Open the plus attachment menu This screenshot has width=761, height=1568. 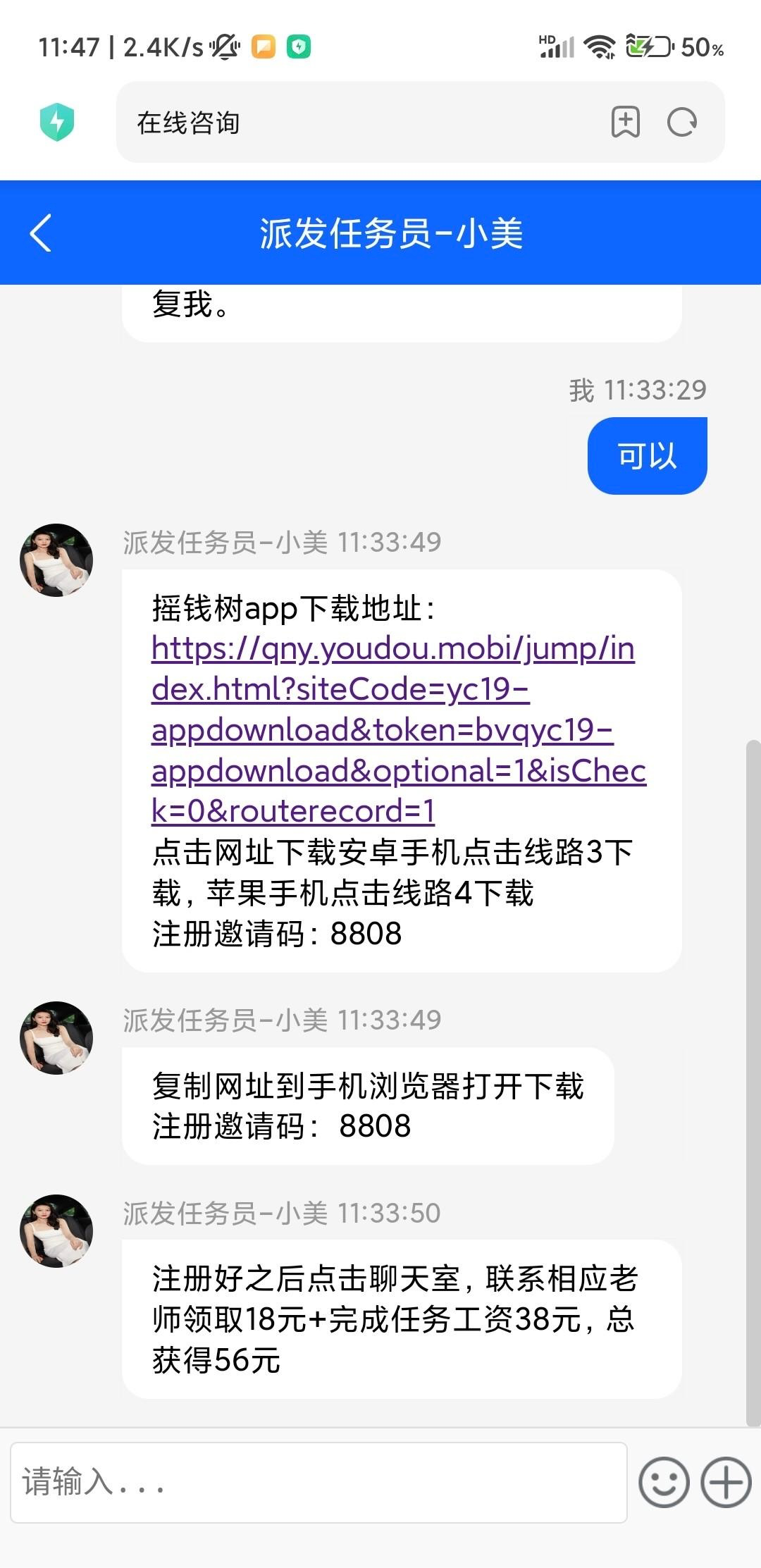[726, 1482]
